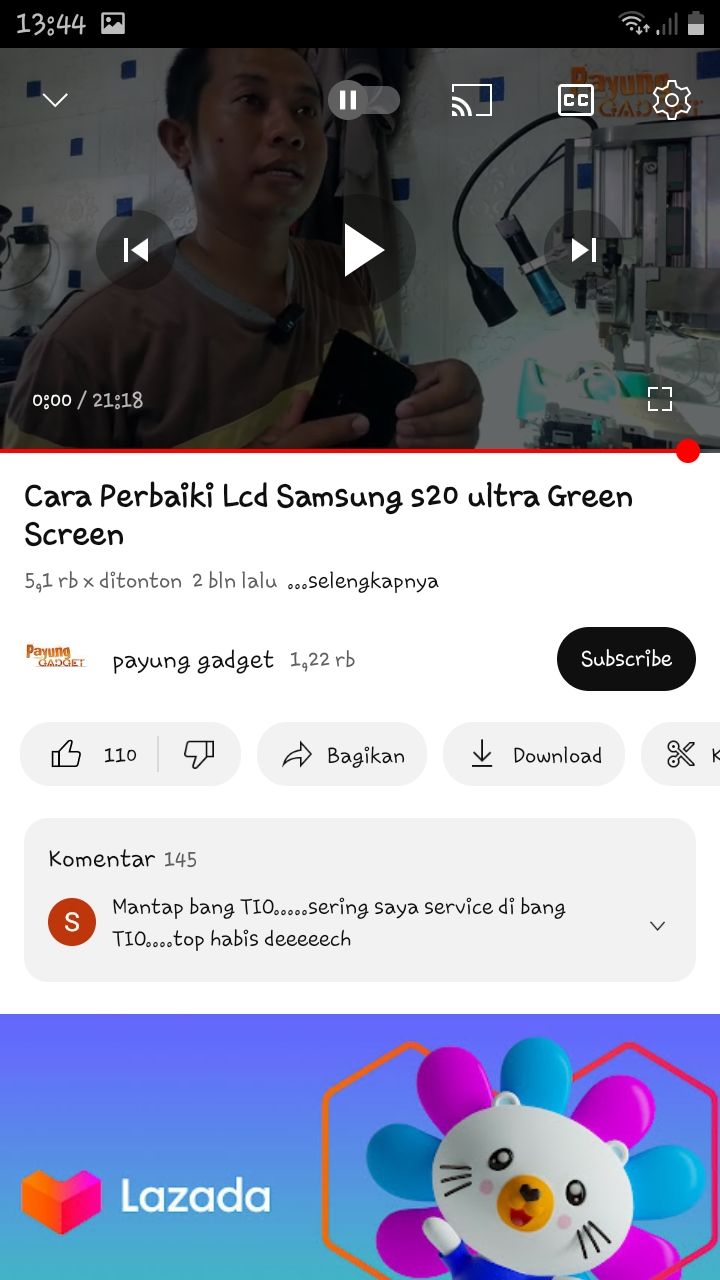
Task: Enter fullscreen mode
Action: click(x=660, y=398)
